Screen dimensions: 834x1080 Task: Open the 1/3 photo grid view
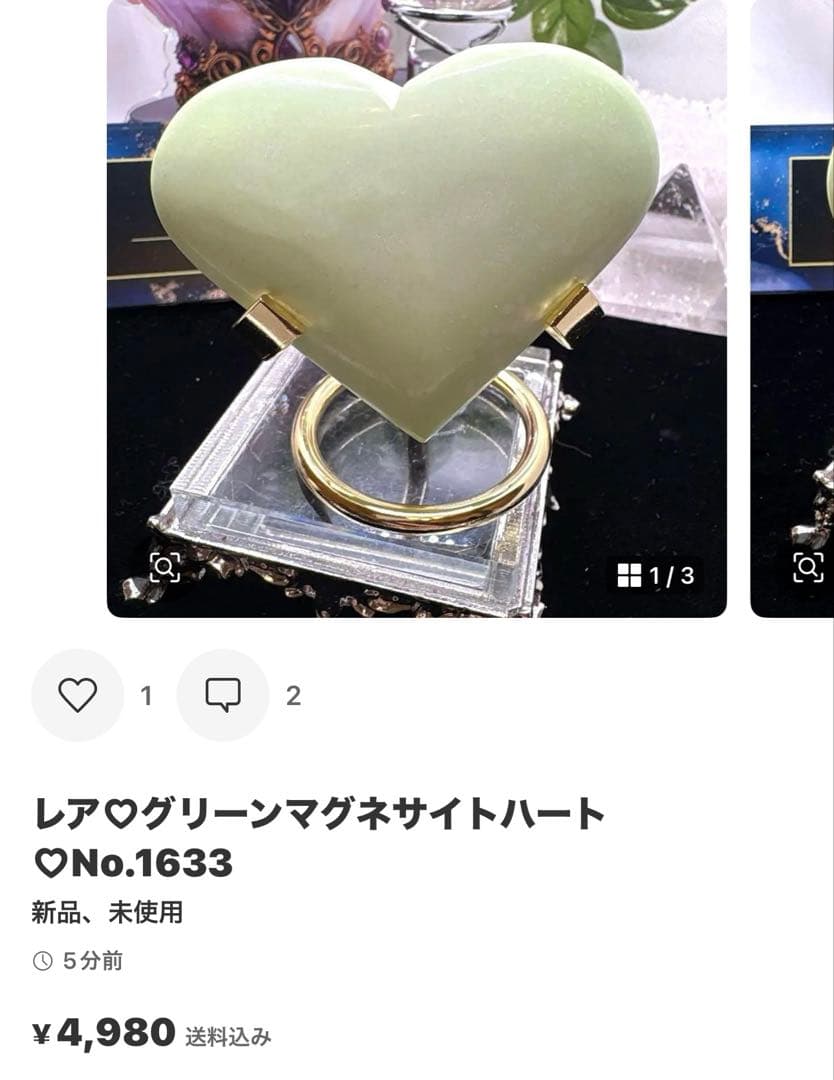click(x=656, y=575)
